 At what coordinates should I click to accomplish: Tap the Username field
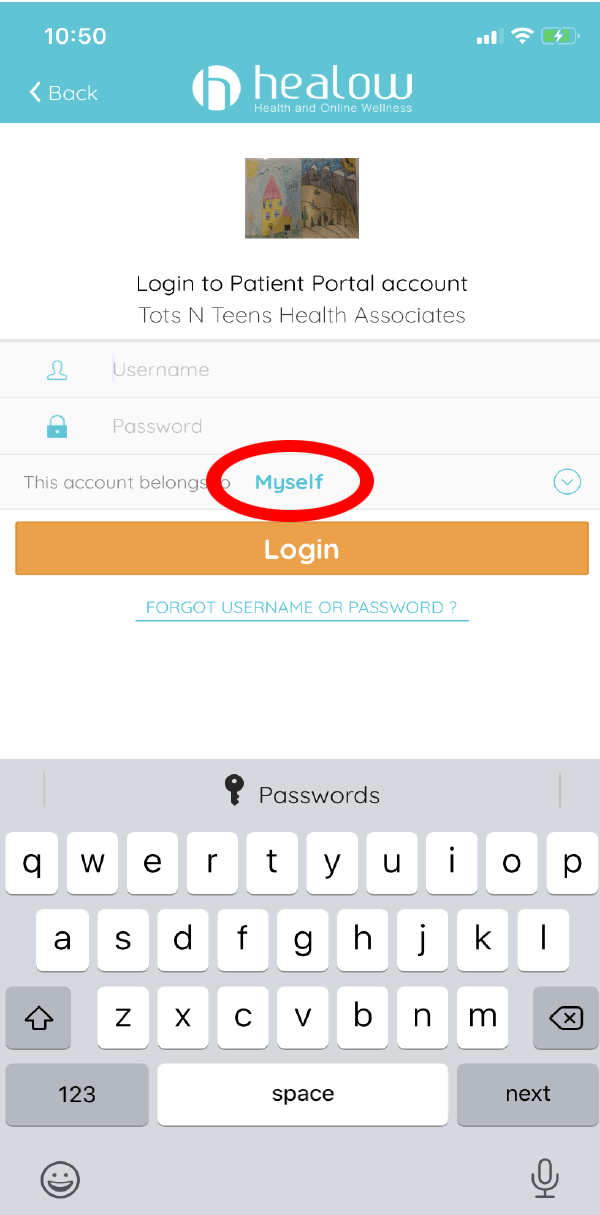300,370
